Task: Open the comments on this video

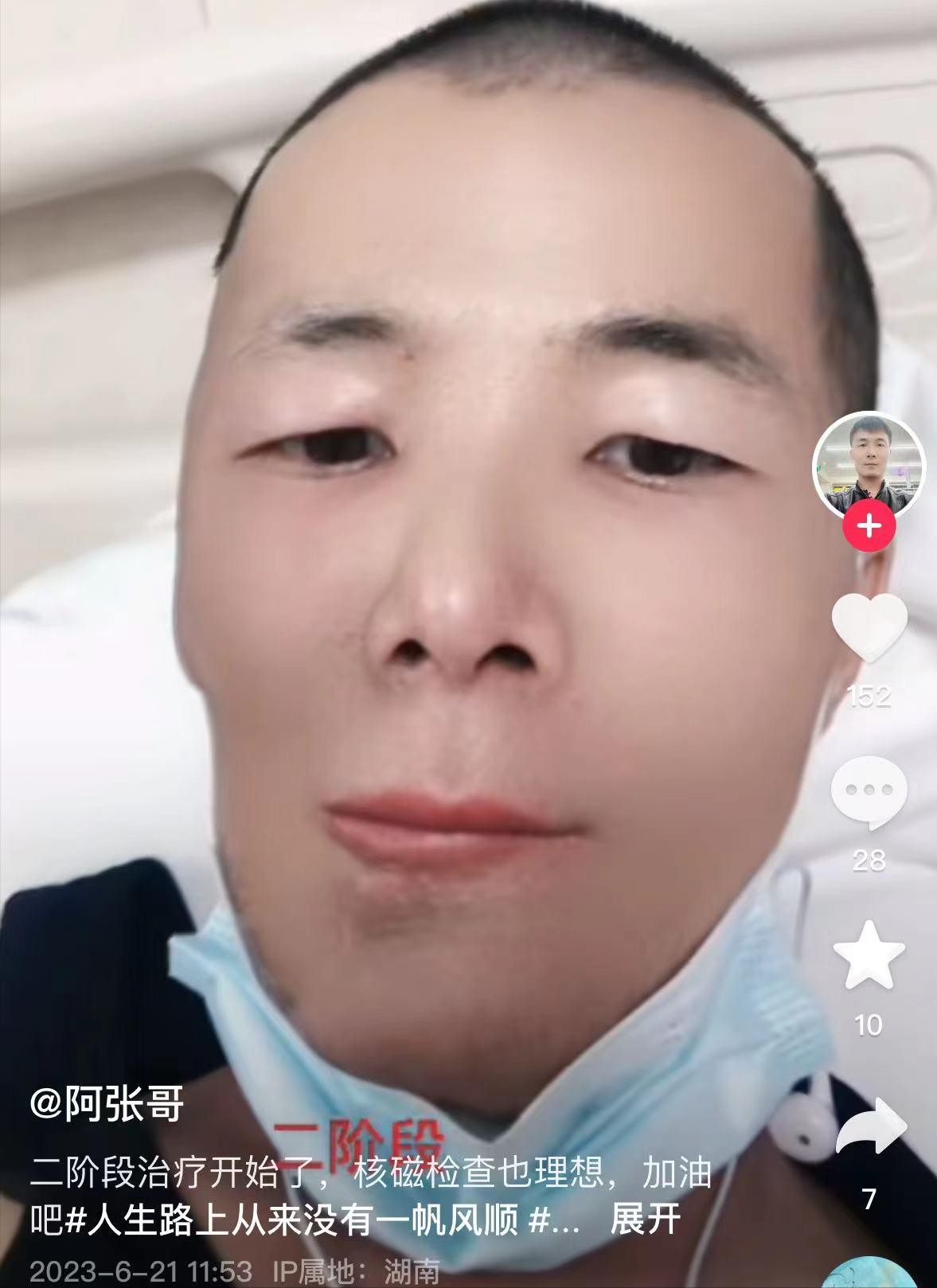Action: (869, 792)
